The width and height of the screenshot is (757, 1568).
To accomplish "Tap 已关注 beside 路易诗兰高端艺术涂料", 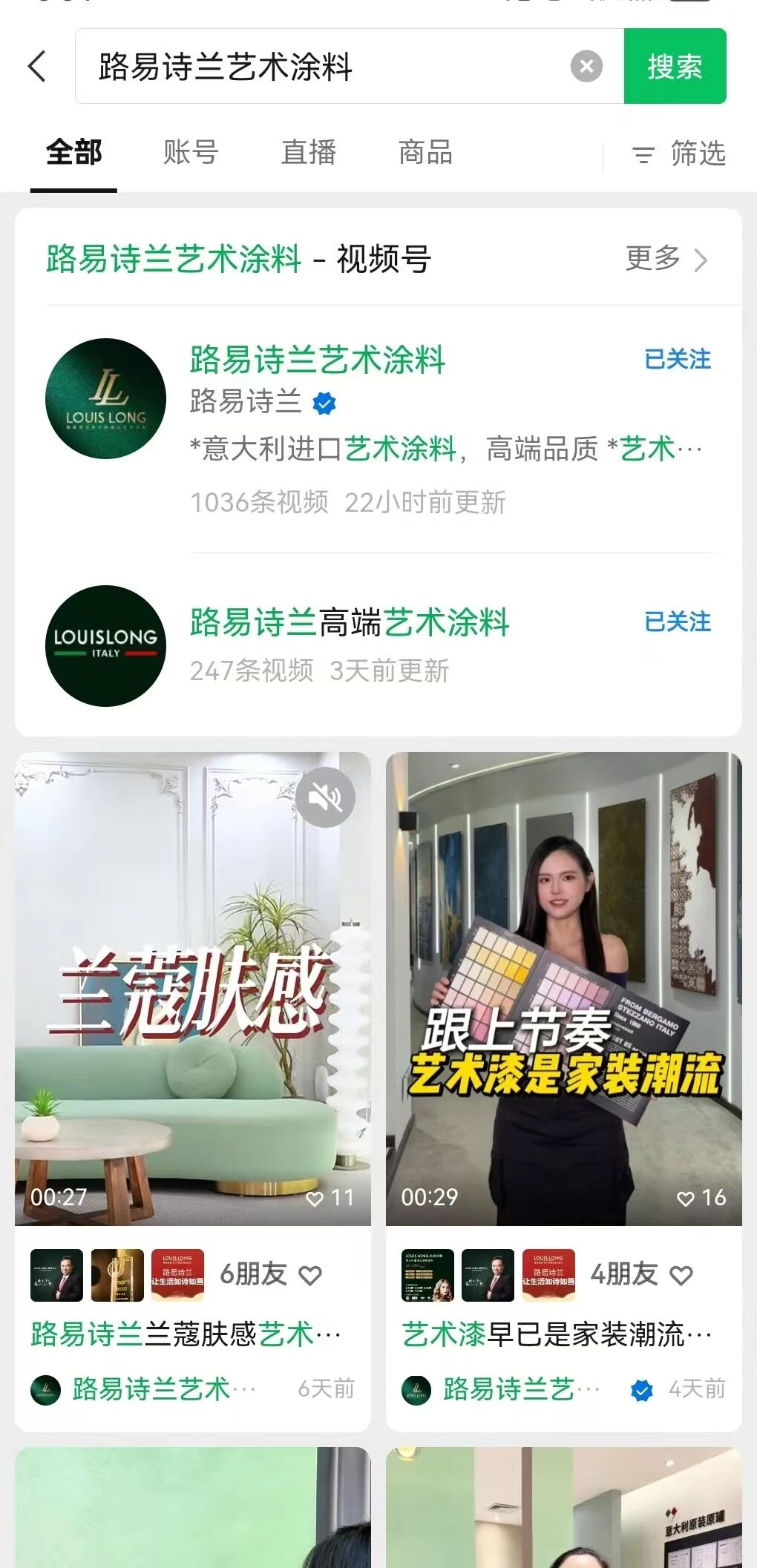I will (x=677, y=622).
